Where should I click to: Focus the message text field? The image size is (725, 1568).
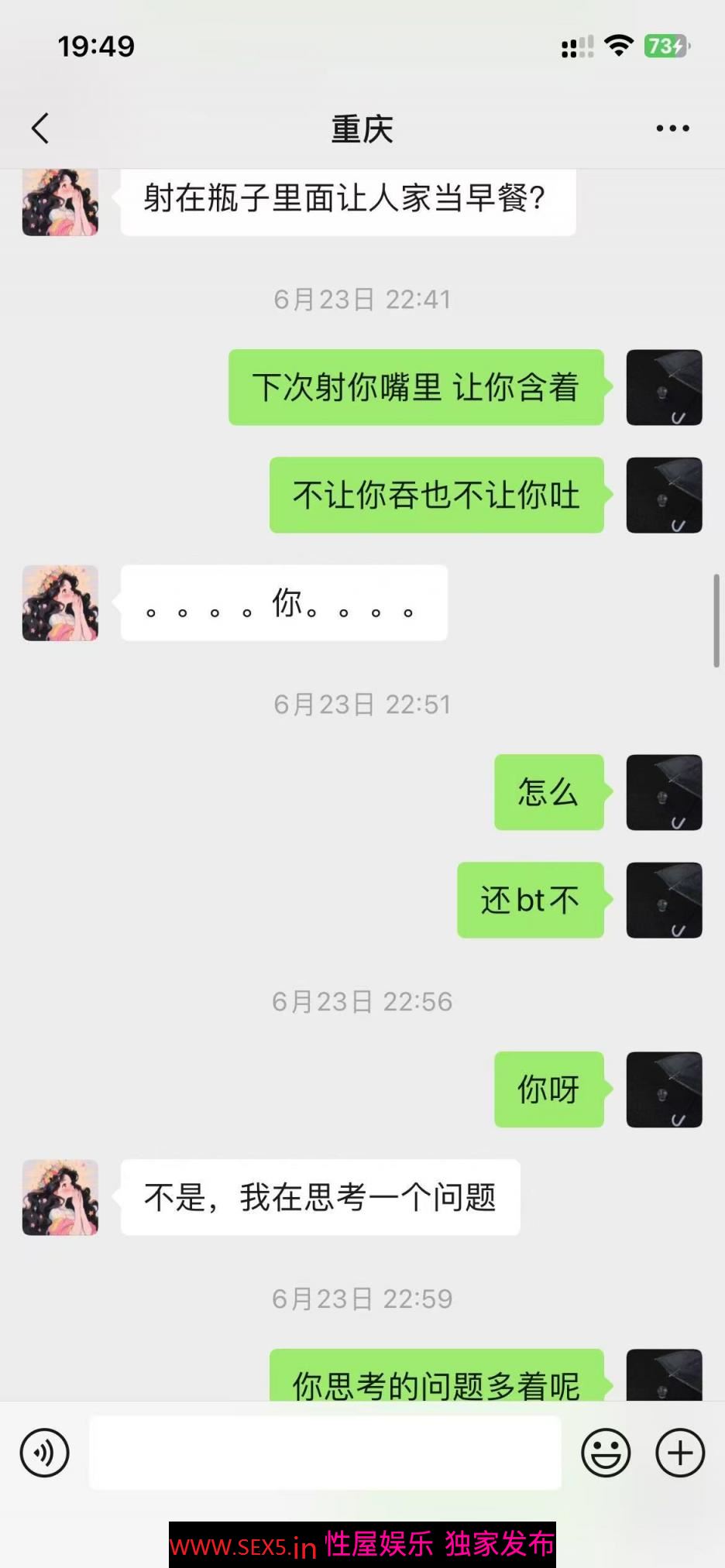point(325,1453)
